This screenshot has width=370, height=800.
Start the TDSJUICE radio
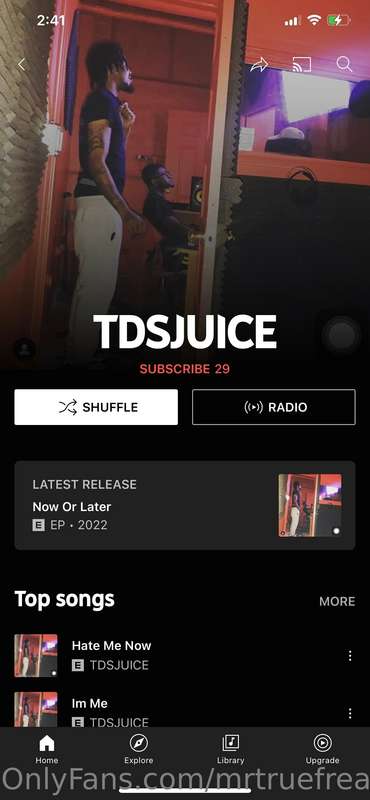click(274, 407)
